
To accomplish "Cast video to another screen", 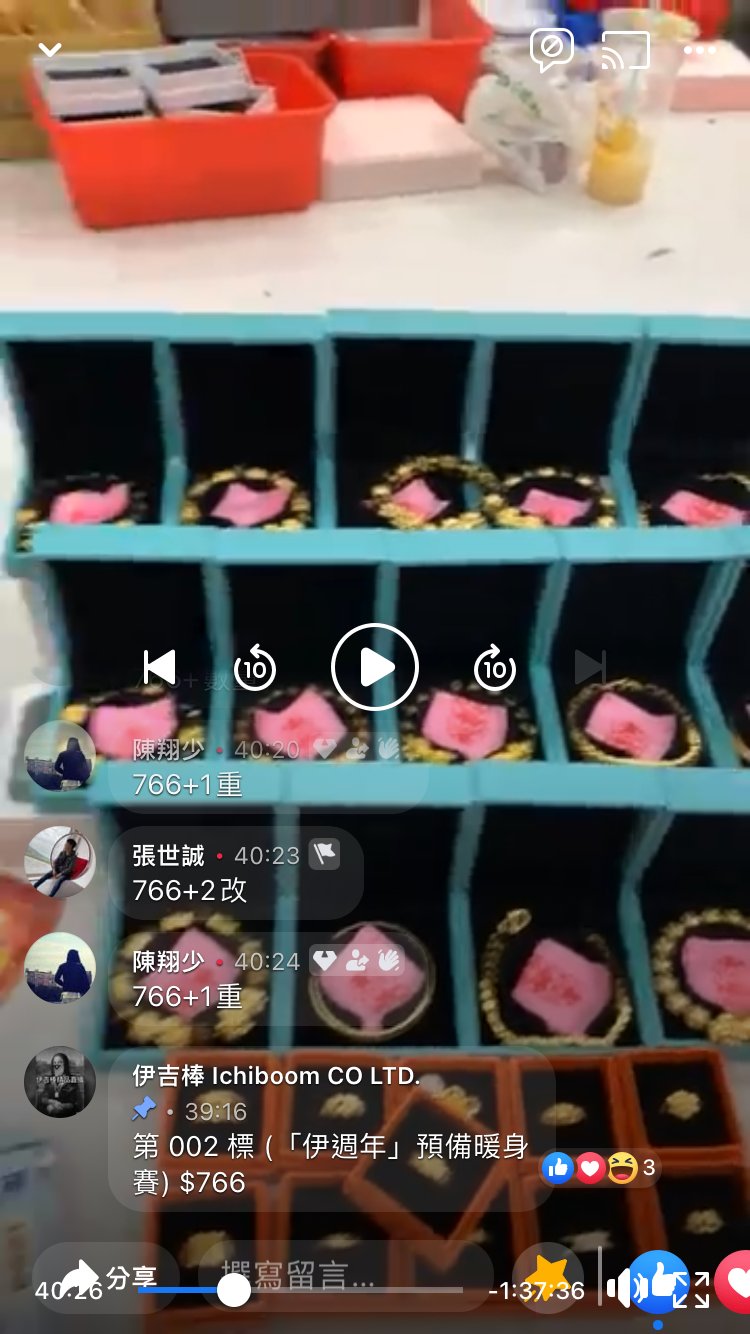I will (625, 49).
